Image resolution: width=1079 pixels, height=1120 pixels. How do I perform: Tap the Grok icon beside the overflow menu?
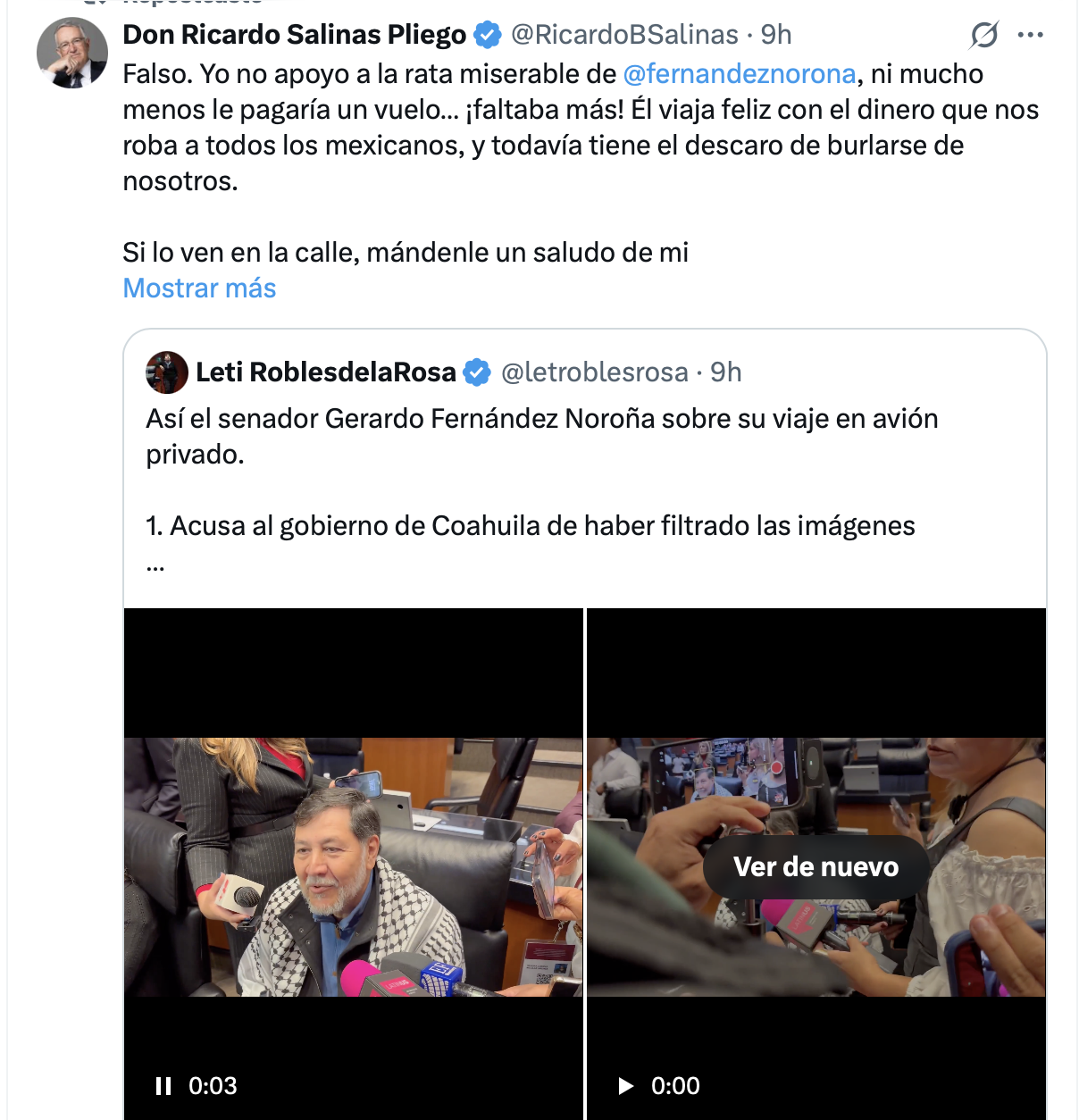(x=983, y=35)
